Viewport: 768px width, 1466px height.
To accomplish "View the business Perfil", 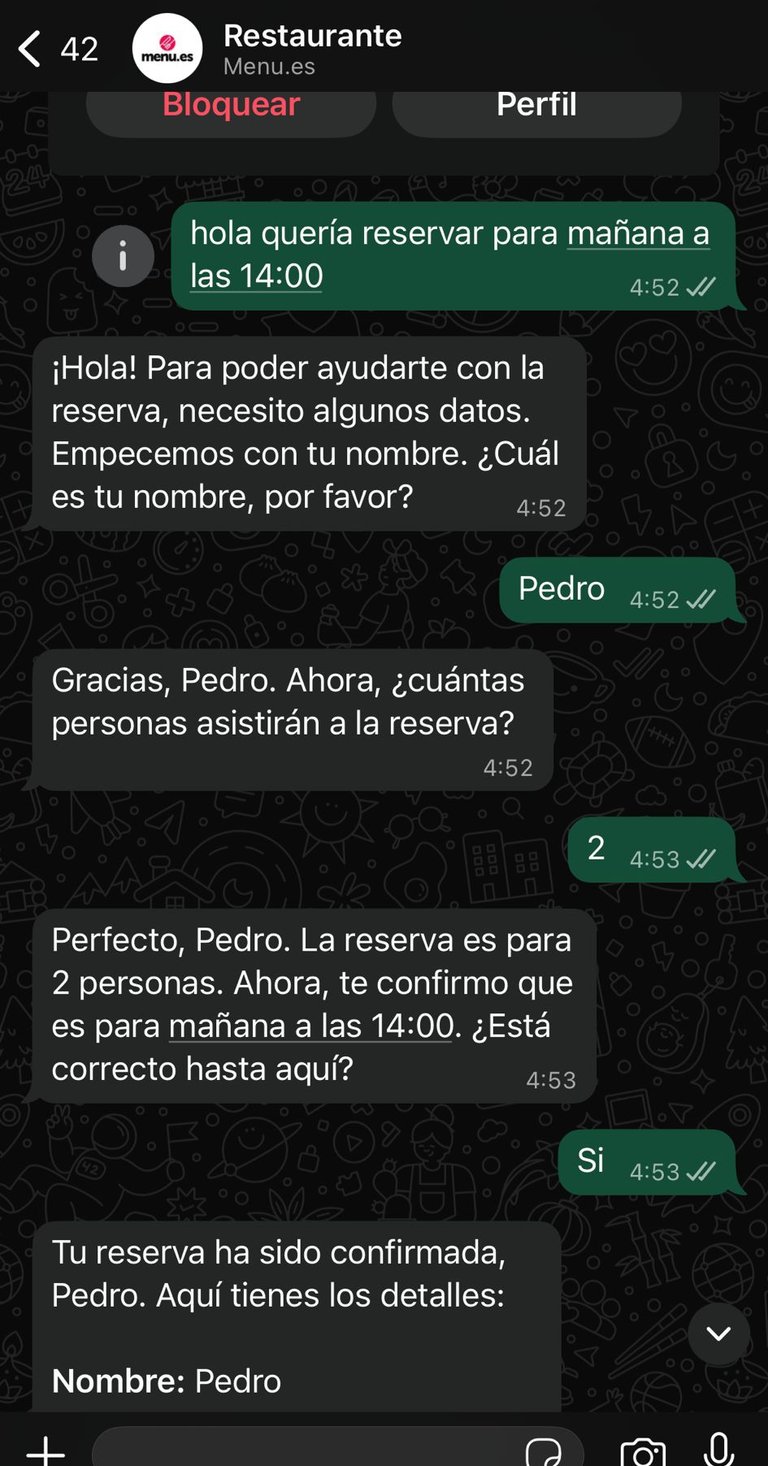I will point(536,106).
